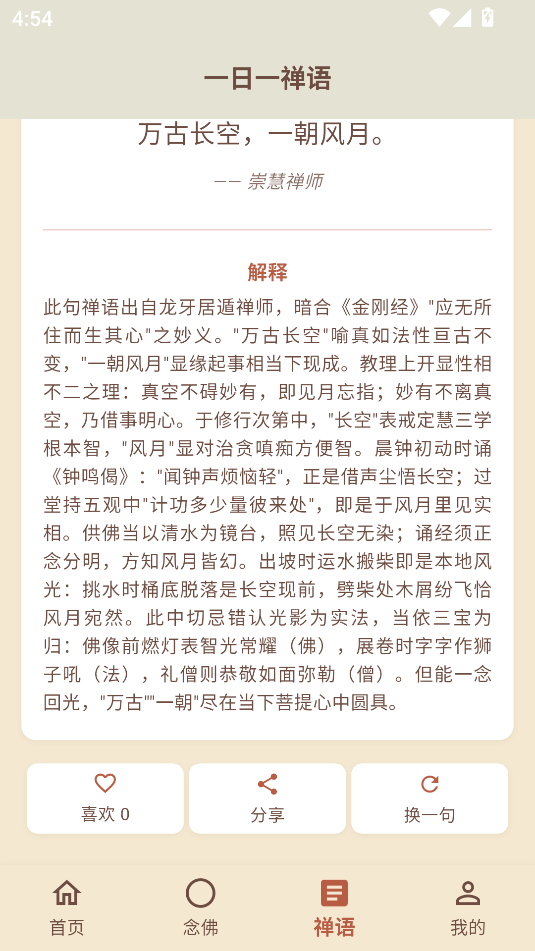Tap 换一句 to get another quote

pyautogui.click(x=429, y=798)
